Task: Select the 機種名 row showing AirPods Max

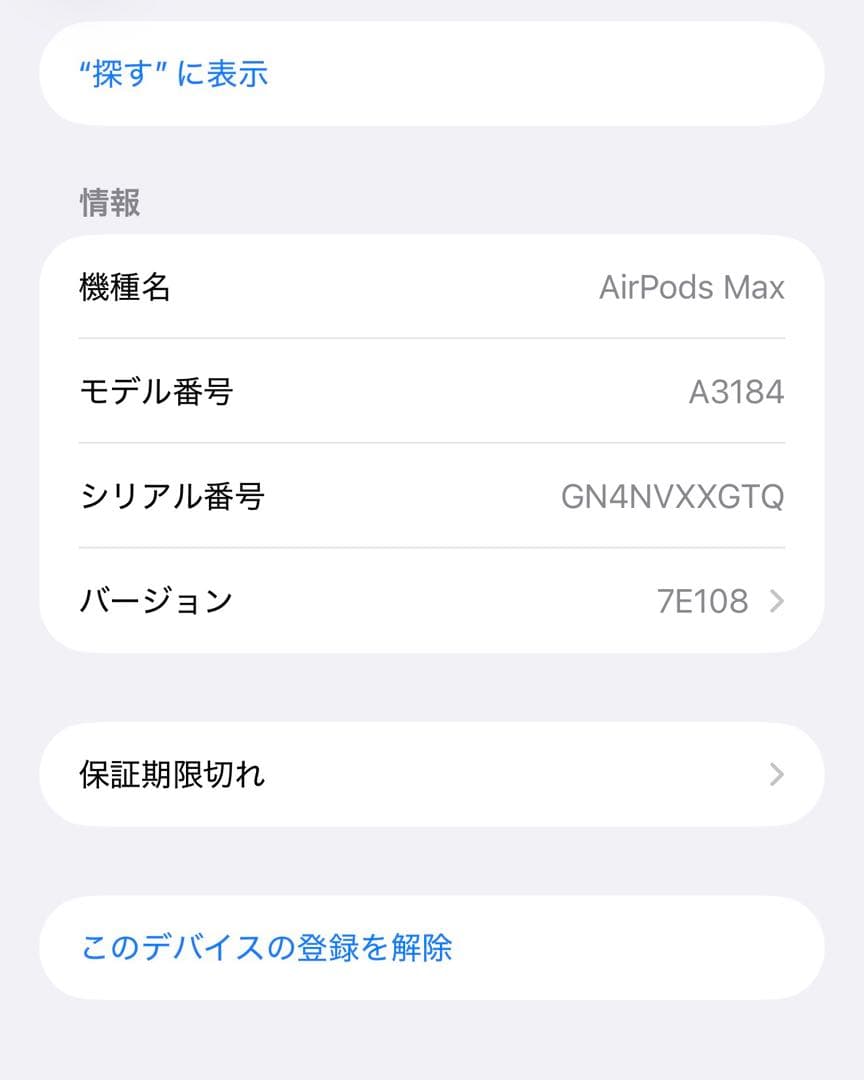Action: (430, 288)
